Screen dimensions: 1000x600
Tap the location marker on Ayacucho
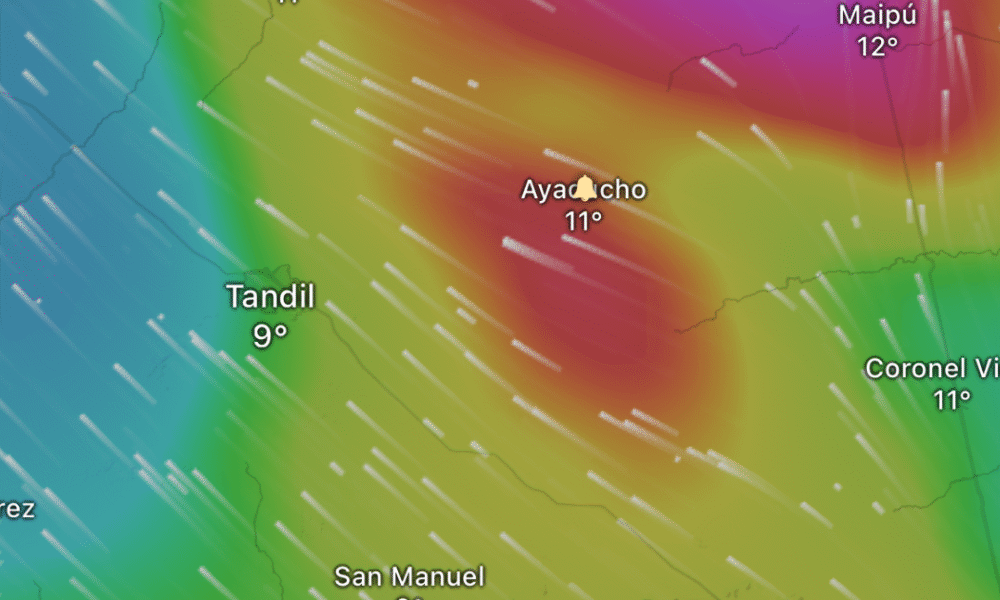(x=585, y=187)
